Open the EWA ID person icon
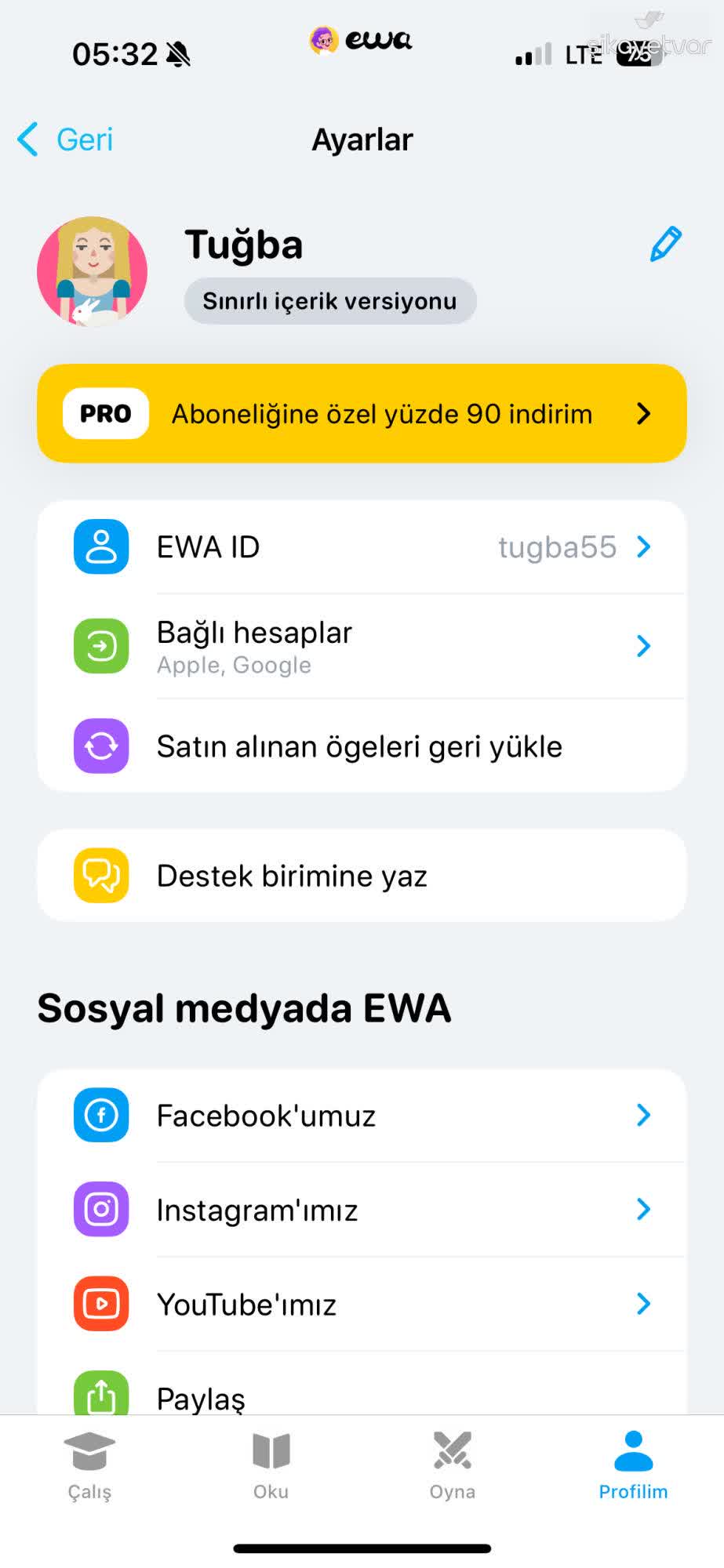 [x=100, y=546]
